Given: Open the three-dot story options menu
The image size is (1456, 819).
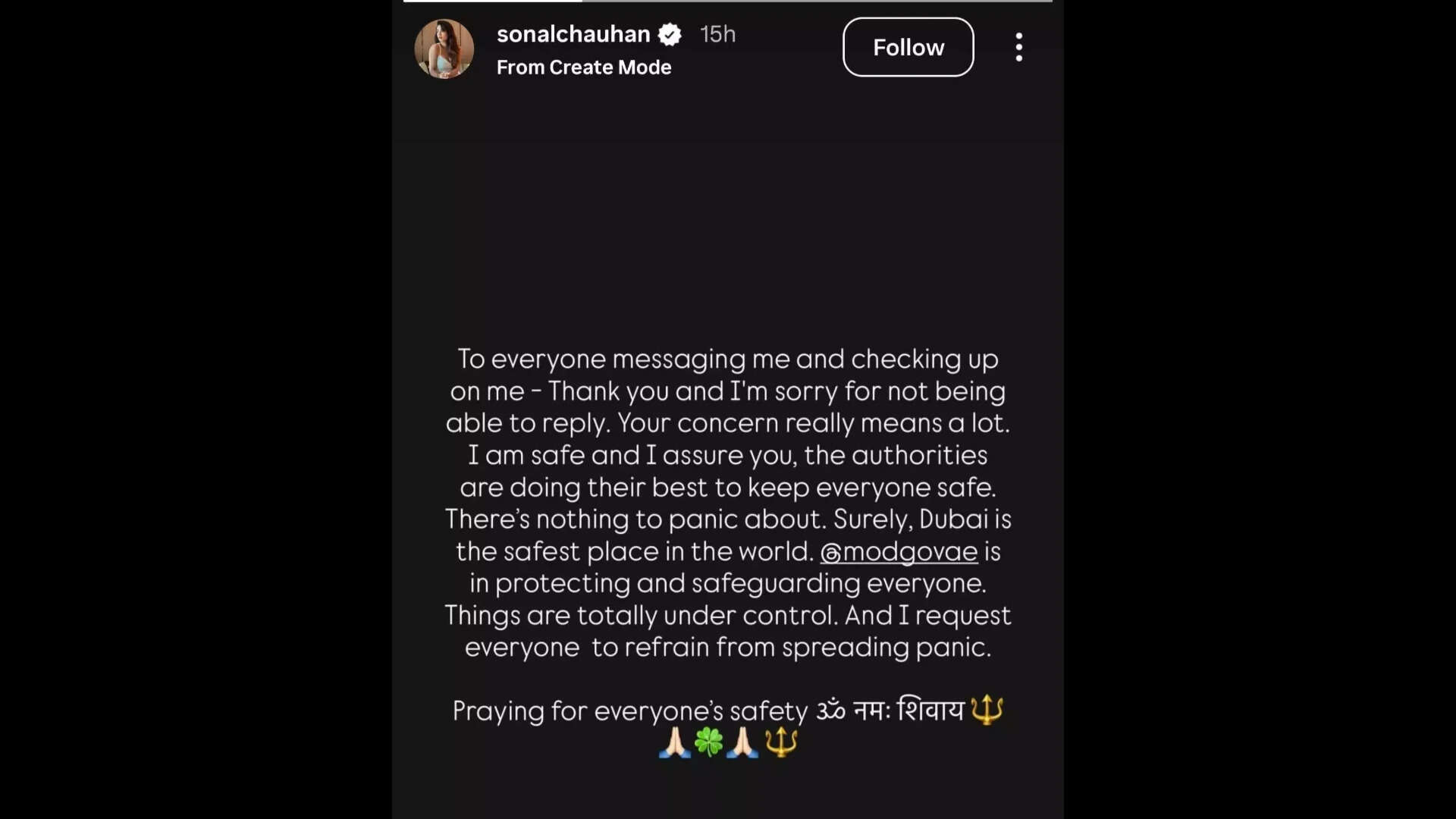Looking at the screenshot, I should point(1018,47).
